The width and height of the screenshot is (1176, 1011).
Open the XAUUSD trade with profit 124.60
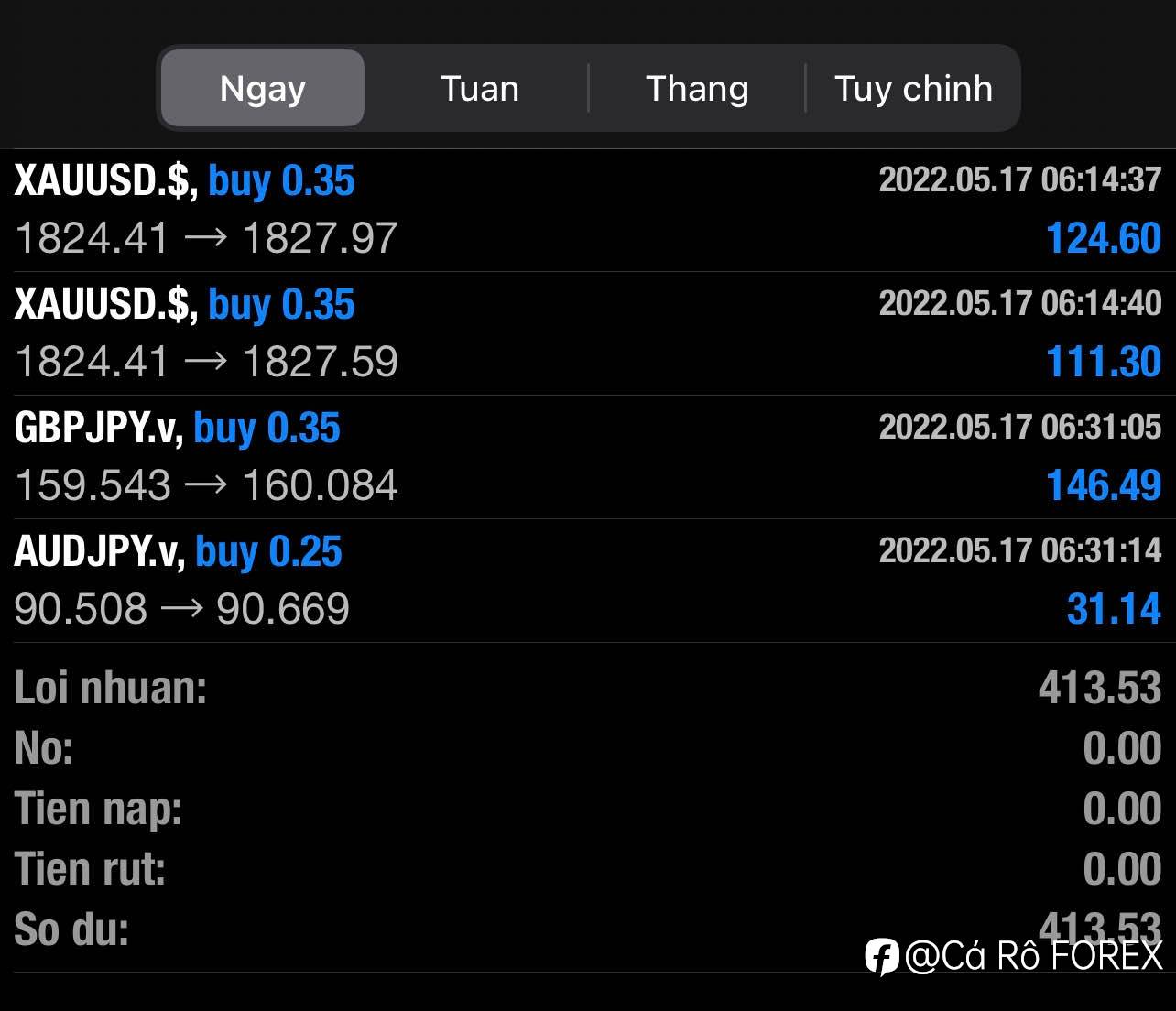tap(586, 210)
